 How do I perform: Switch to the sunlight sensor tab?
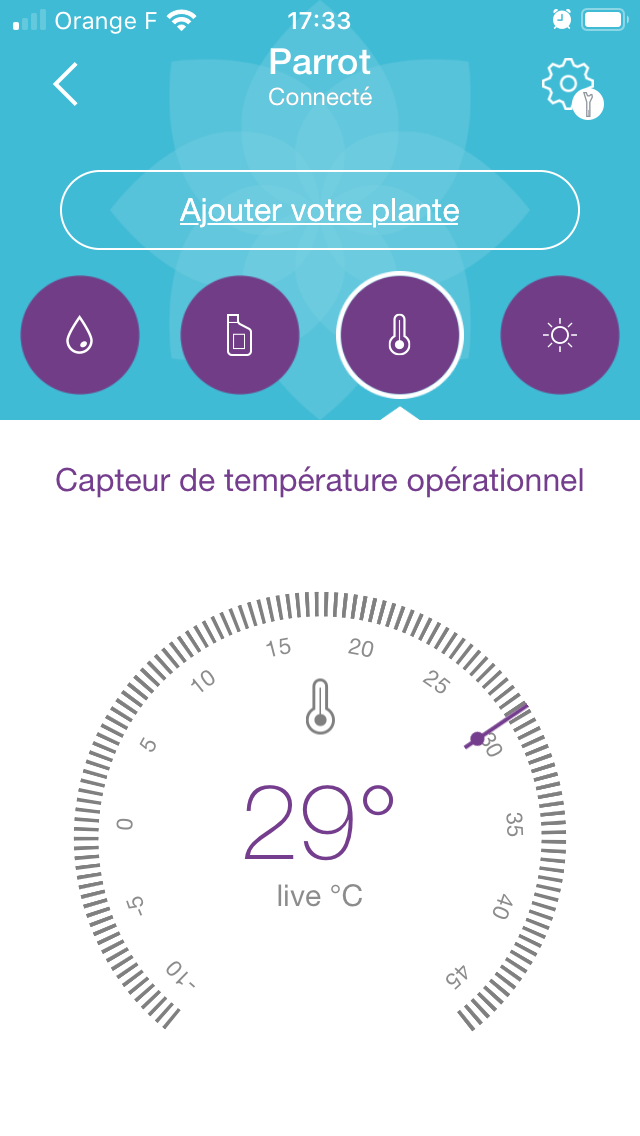560,335
